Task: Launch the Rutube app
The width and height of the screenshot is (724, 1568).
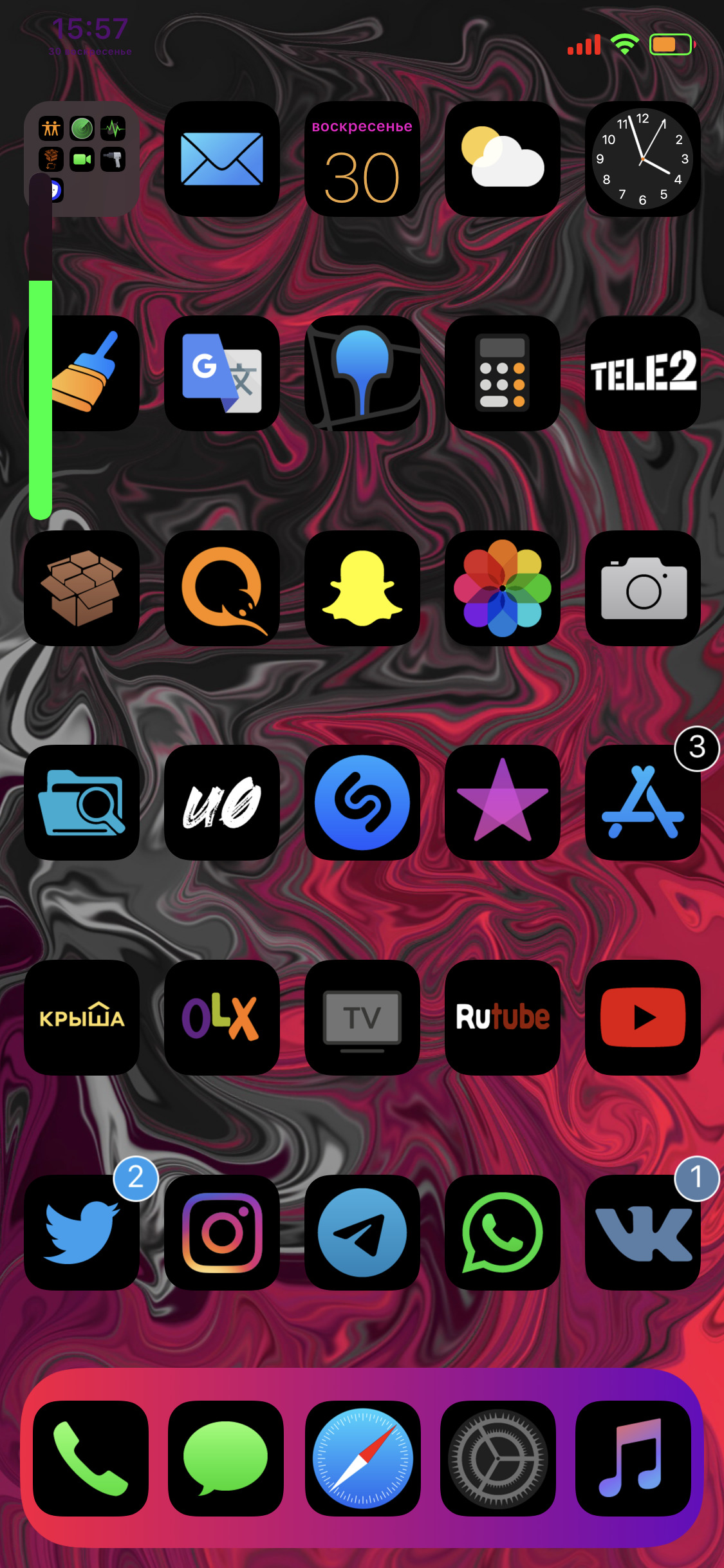Action: 503,1017
